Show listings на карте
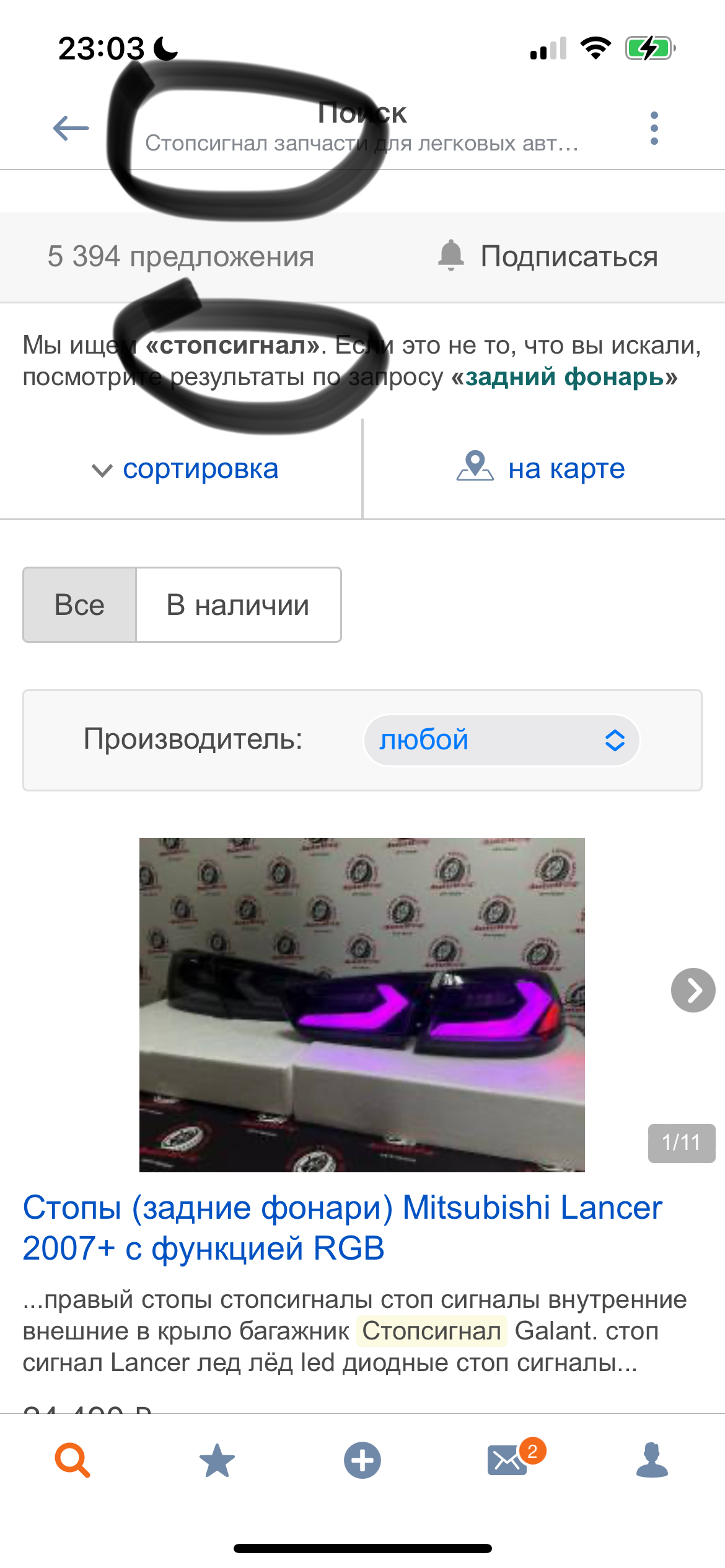Viewport: 725px width, 1568px height. coord(540,468)
